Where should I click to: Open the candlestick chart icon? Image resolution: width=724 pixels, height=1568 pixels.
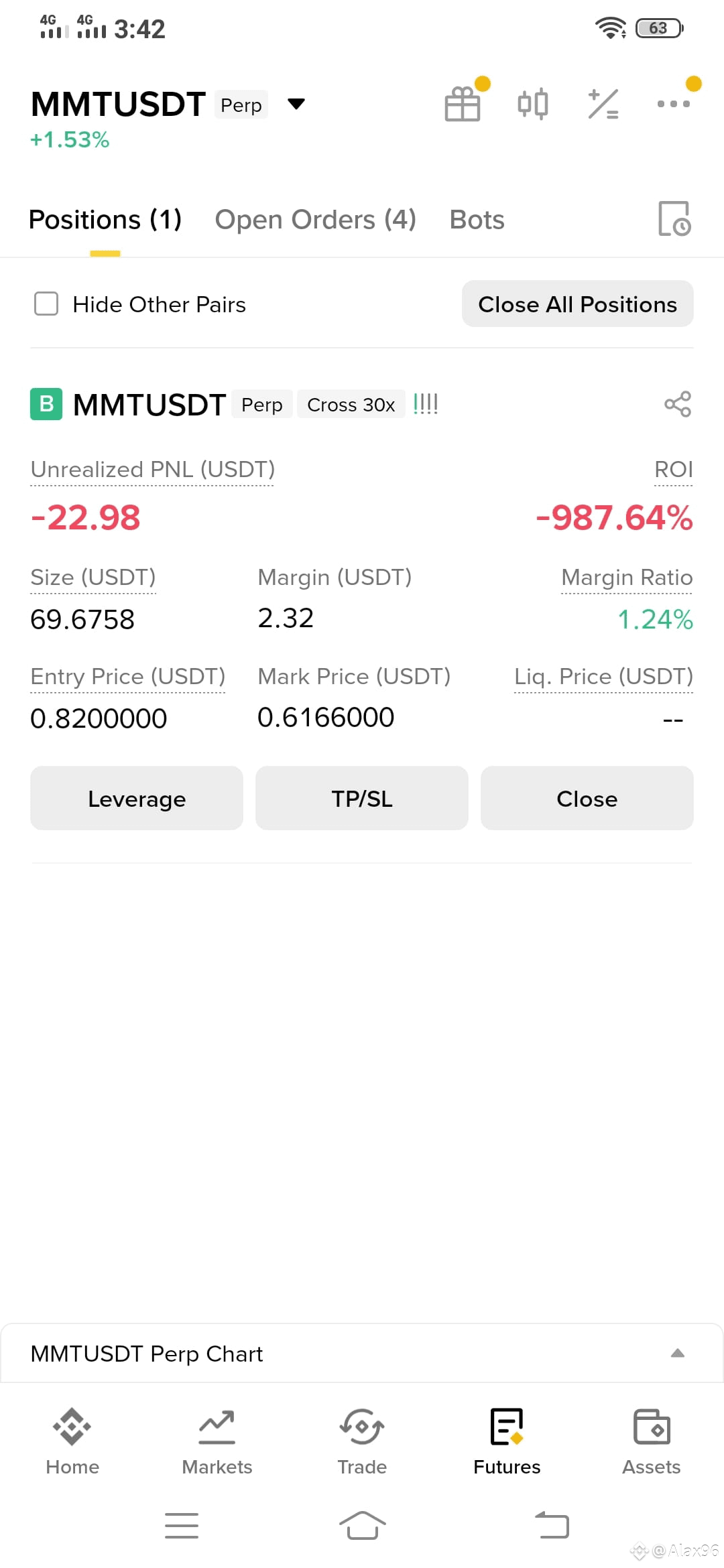(x=533, y=104)
